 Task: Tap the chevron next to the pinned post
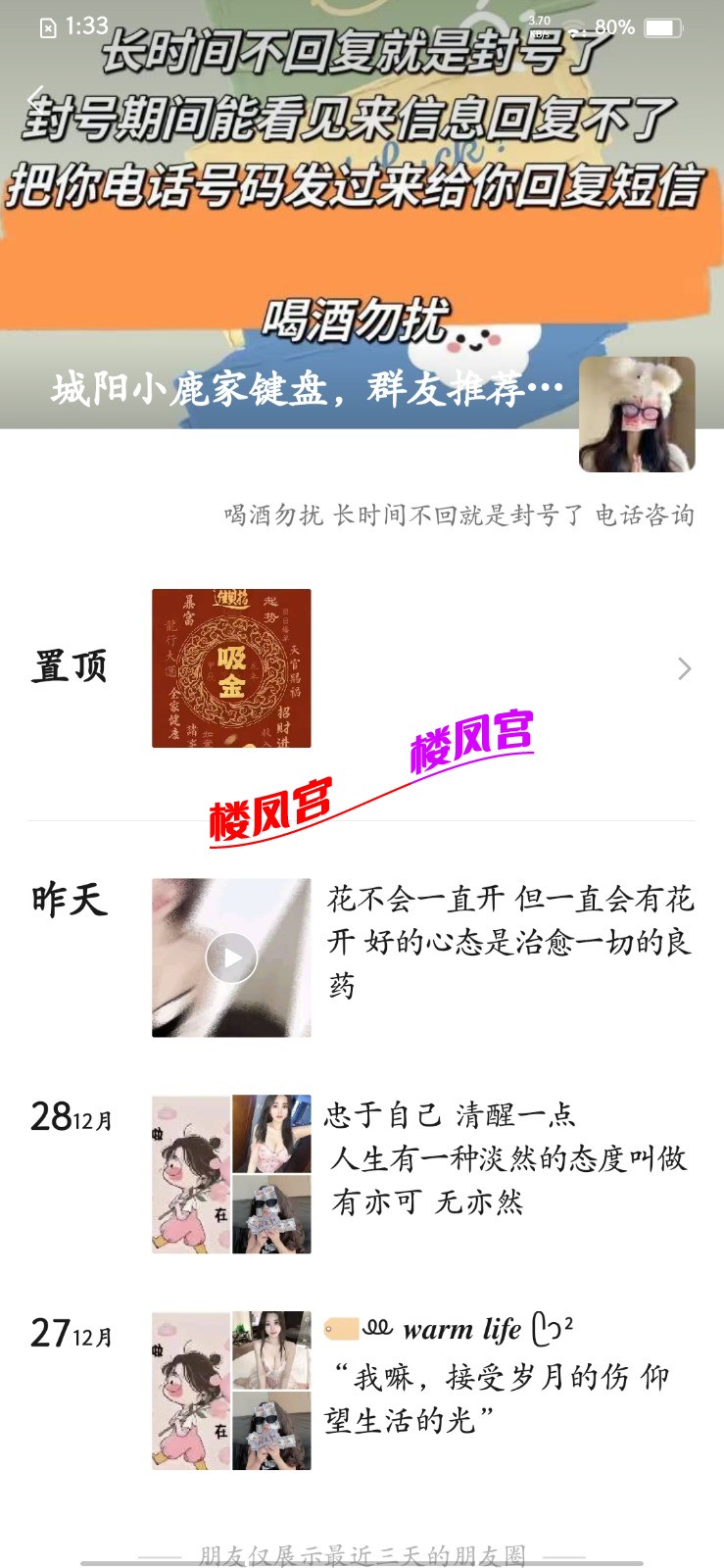[x=685, y=668]
